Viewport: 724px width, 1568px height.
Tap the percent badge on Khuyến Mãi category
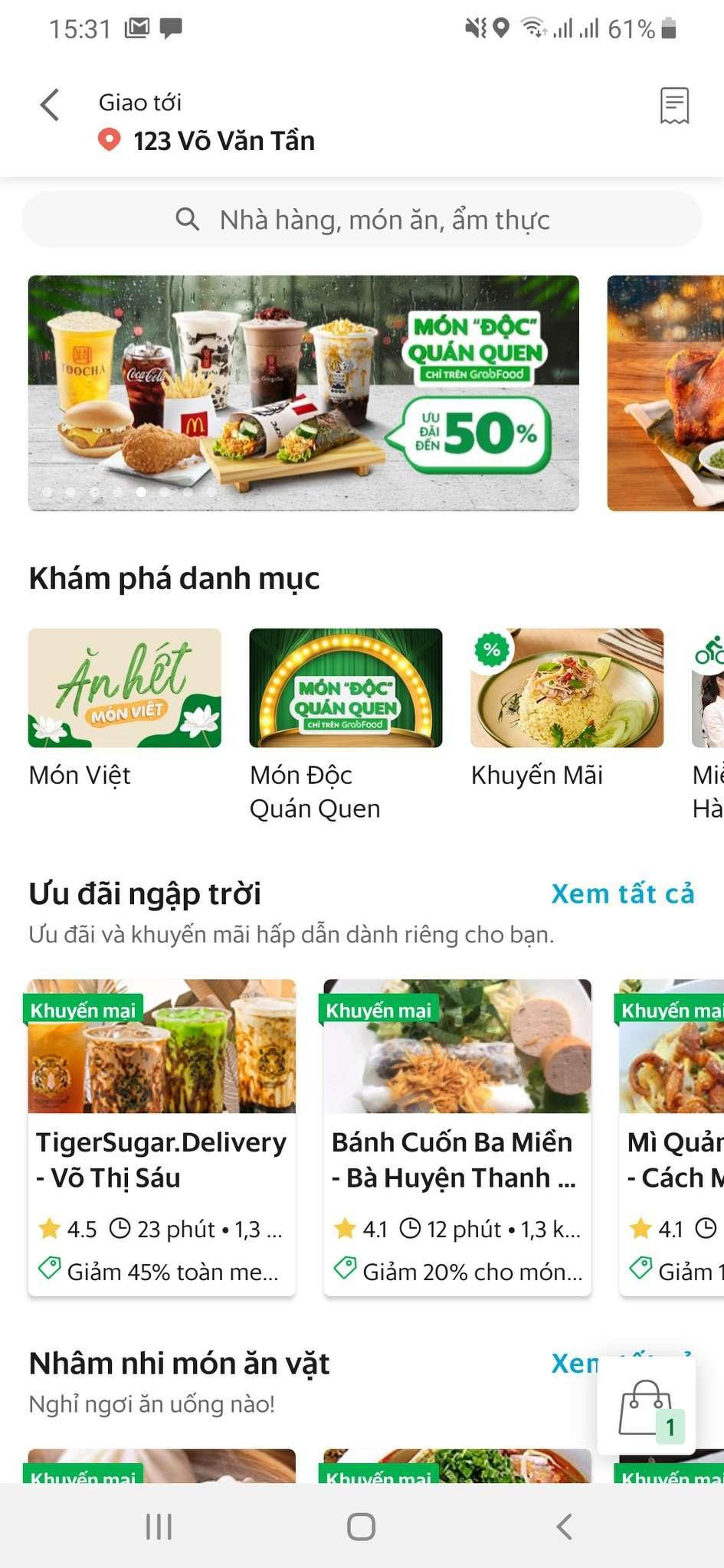click(493, 650)
